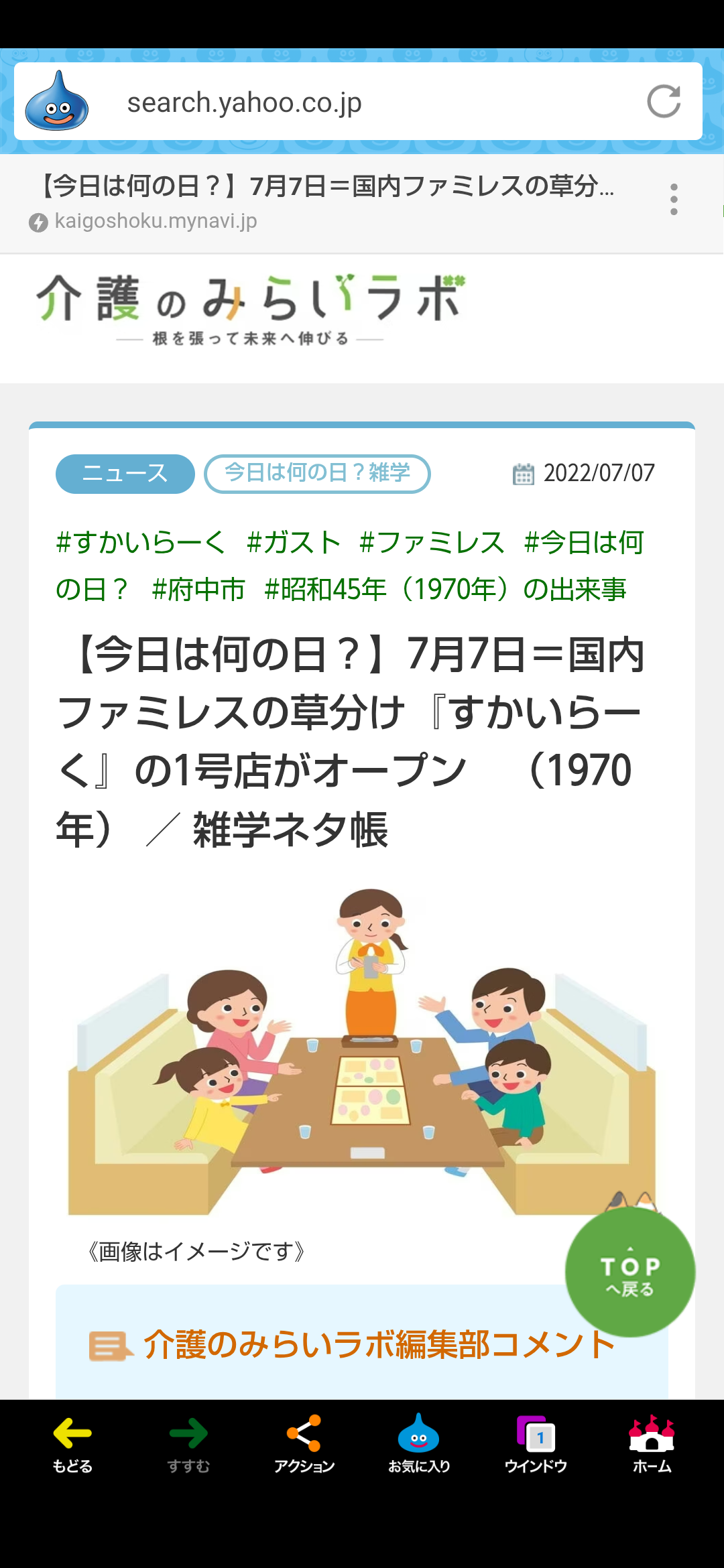Open the #ガスト hashtag
This screenshot has height=1568, width=724.
point(294,543)
